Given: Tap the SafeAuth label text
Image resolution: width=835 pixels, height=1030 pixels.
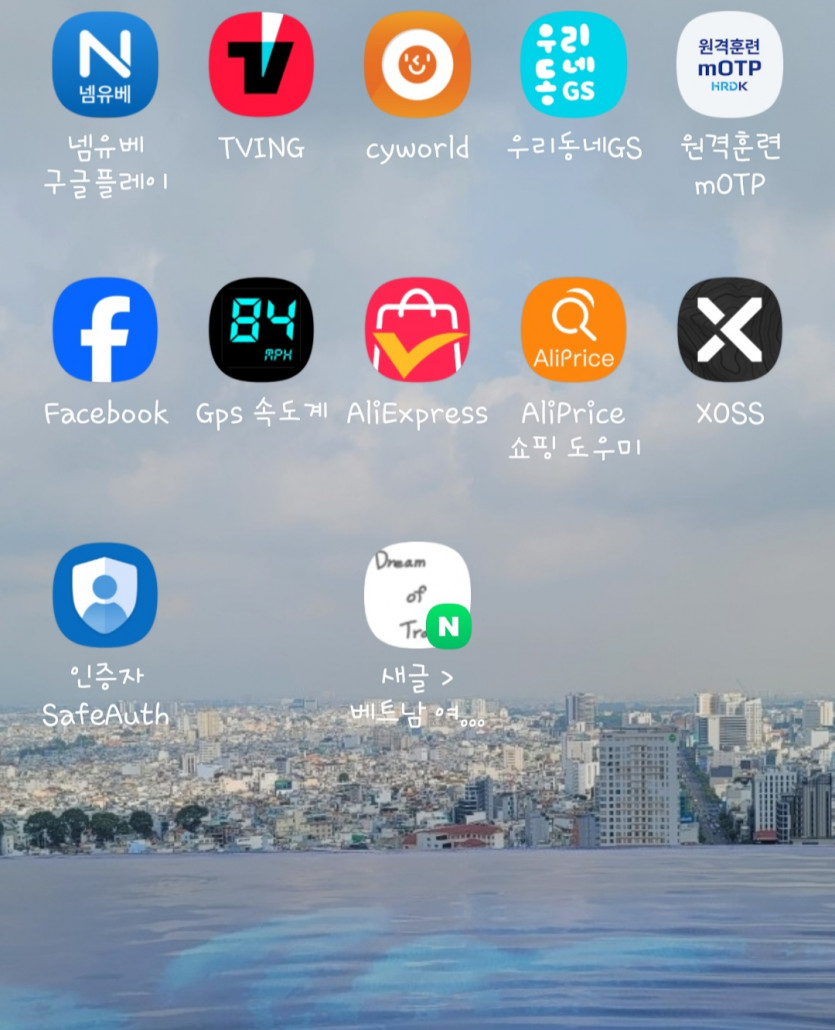Looking at the screenshot, I should pos(106,716).
